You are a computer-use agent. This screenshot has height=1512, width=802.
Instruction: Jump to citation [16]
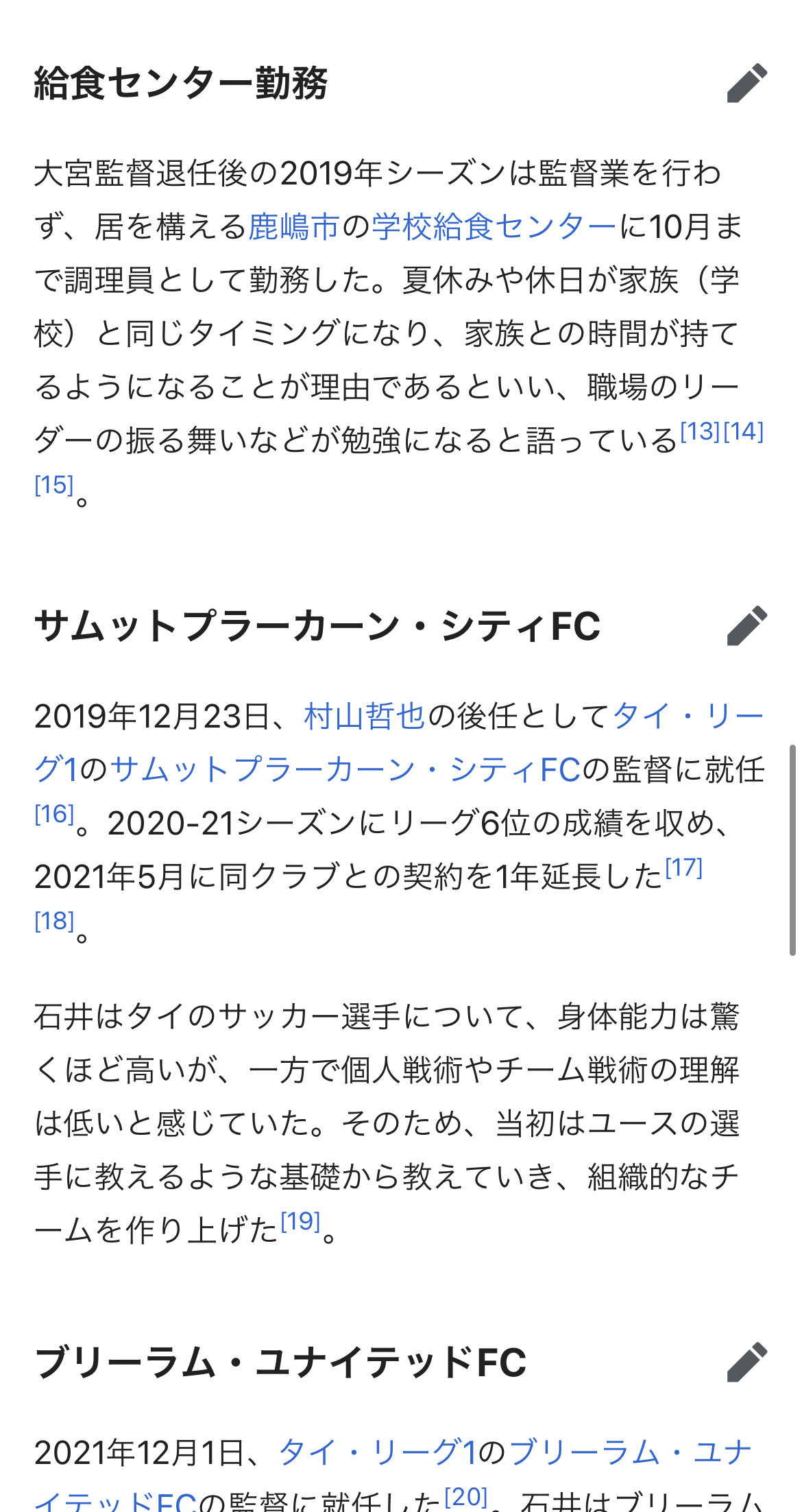click(54, 815)
